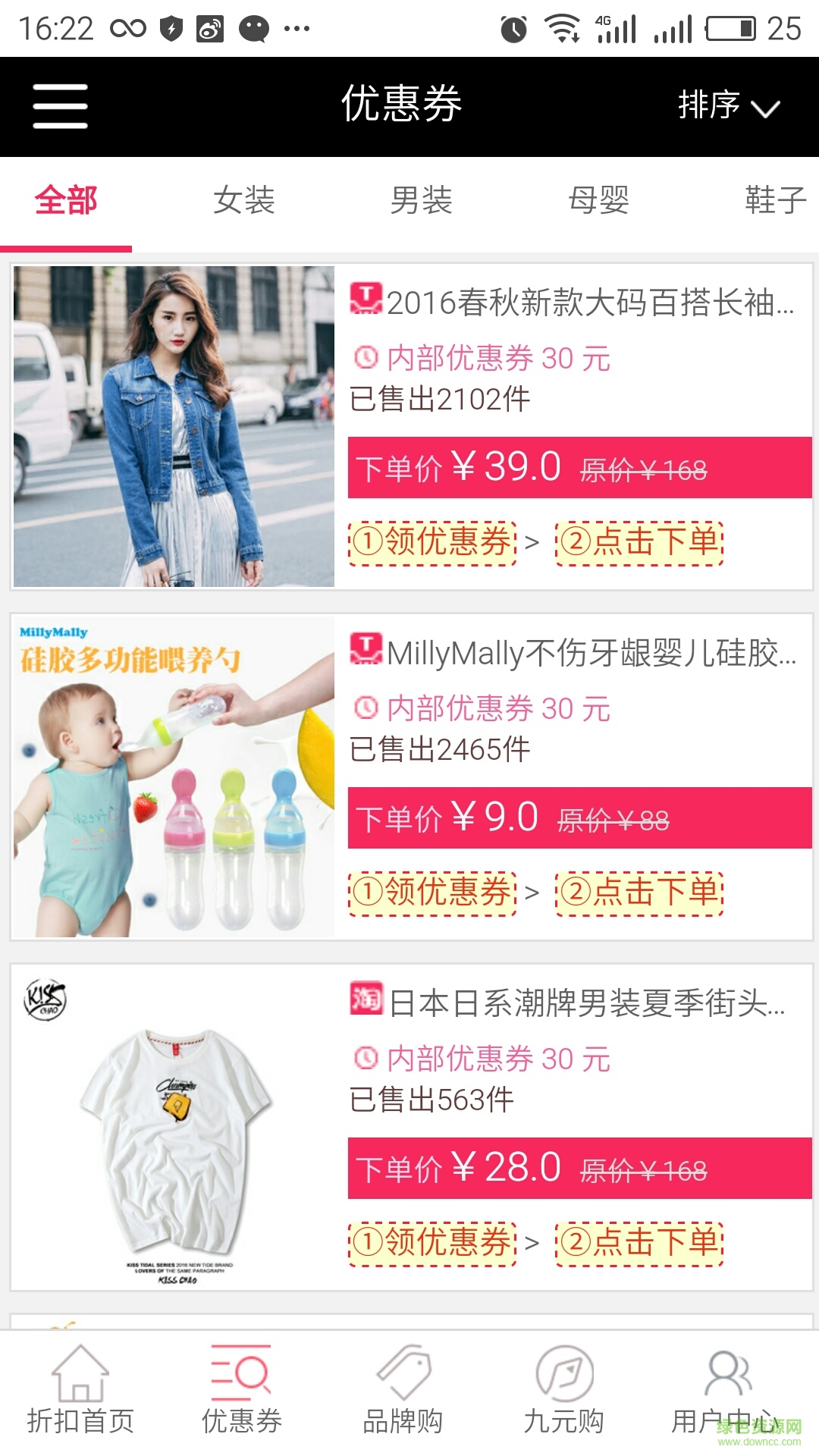
Task: Show the 母婴 category
Action: pos(598,201)
